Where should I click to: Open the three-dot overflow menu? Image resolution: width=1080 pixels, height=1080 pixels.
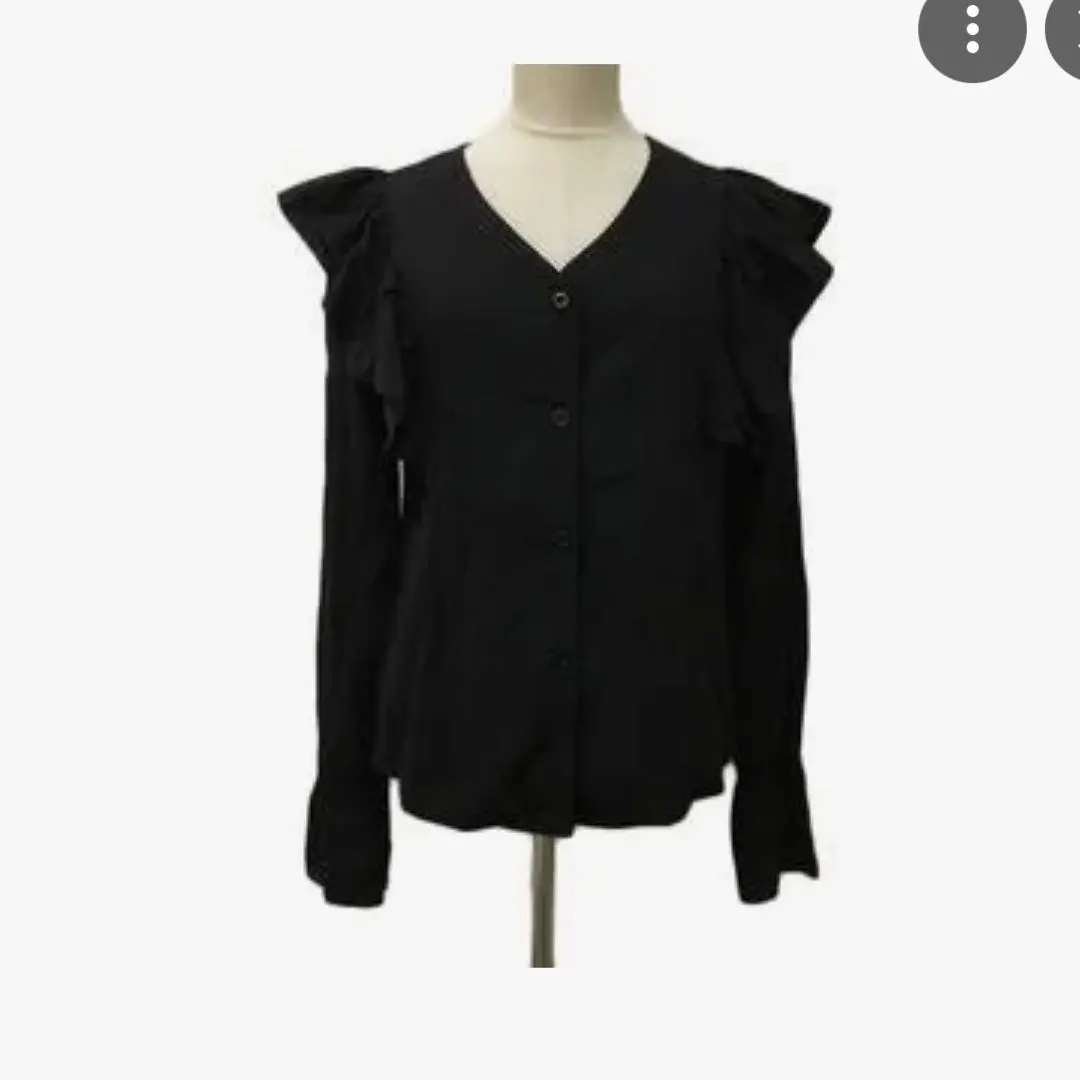[972, 29]
